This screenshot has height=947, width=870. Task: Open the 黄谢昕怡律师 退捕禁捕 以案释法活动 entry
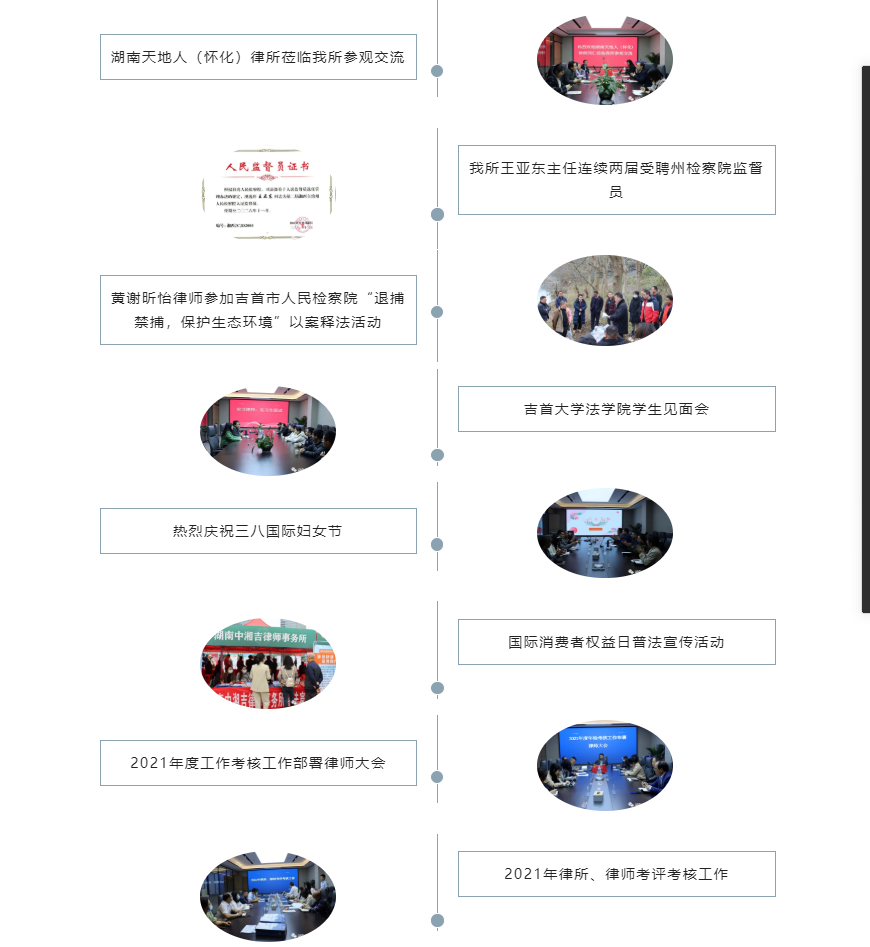[258, 310]
